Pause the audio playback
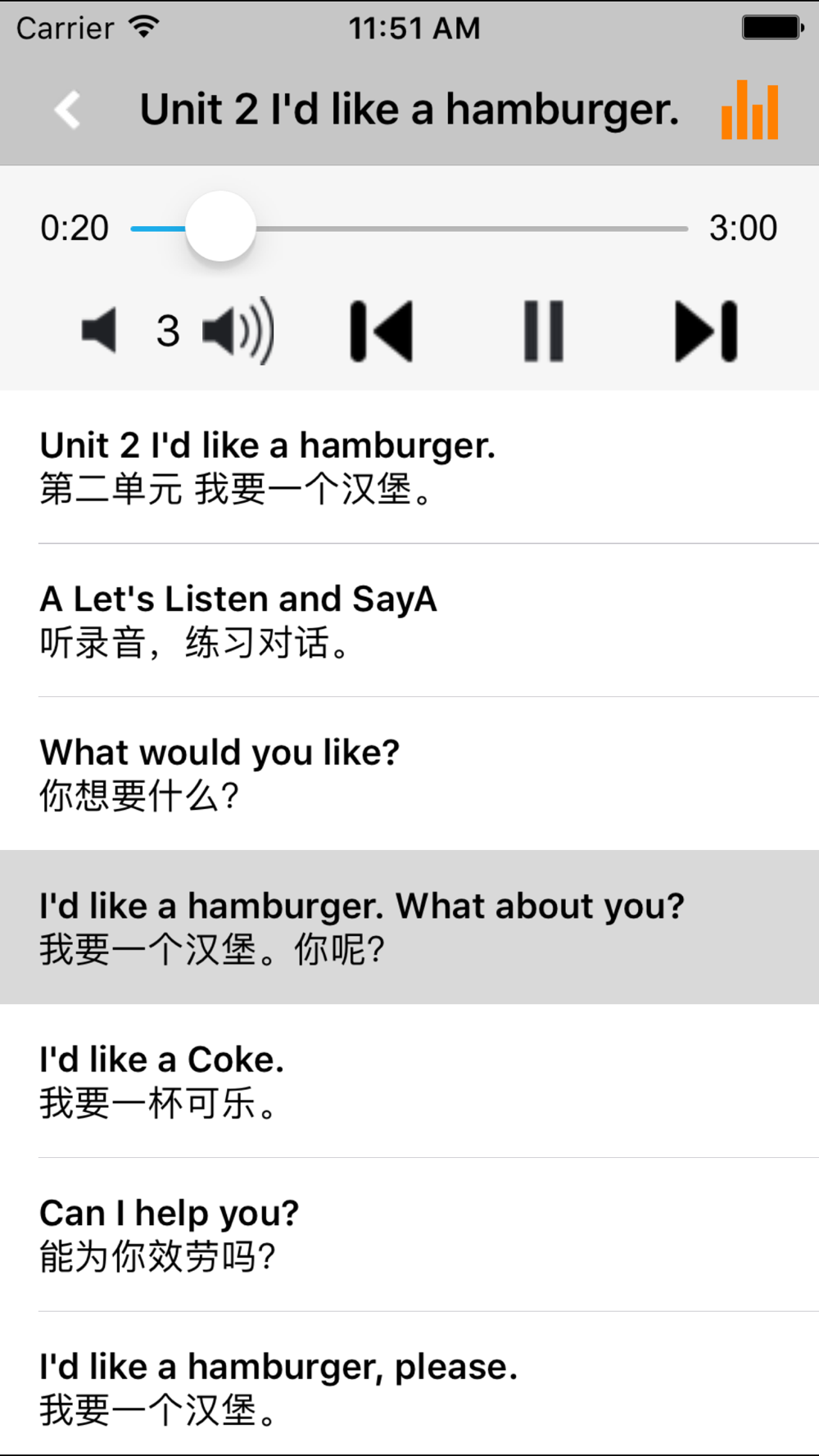The image size is (819, 1456). [x=544, y=331]
